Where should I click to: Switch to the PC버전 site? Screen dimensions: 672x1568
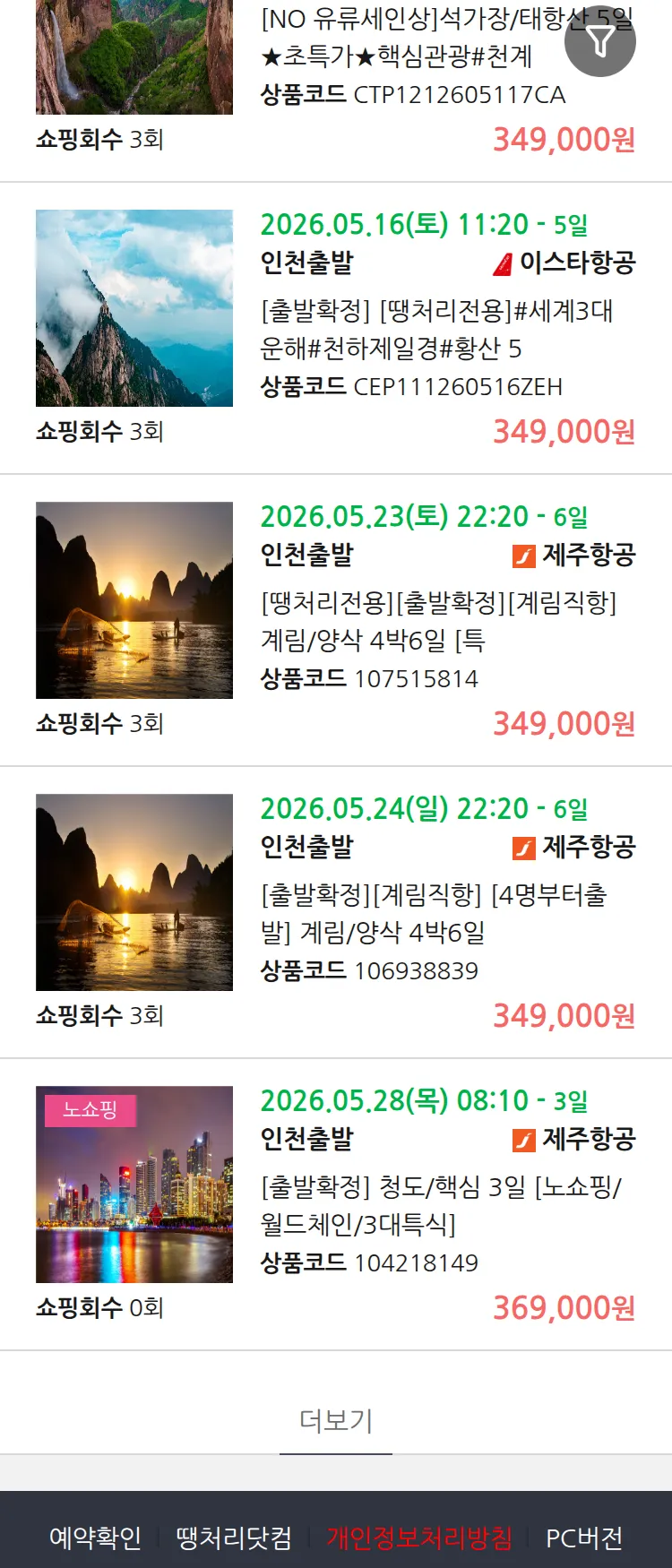click(x=584, y=1538)
